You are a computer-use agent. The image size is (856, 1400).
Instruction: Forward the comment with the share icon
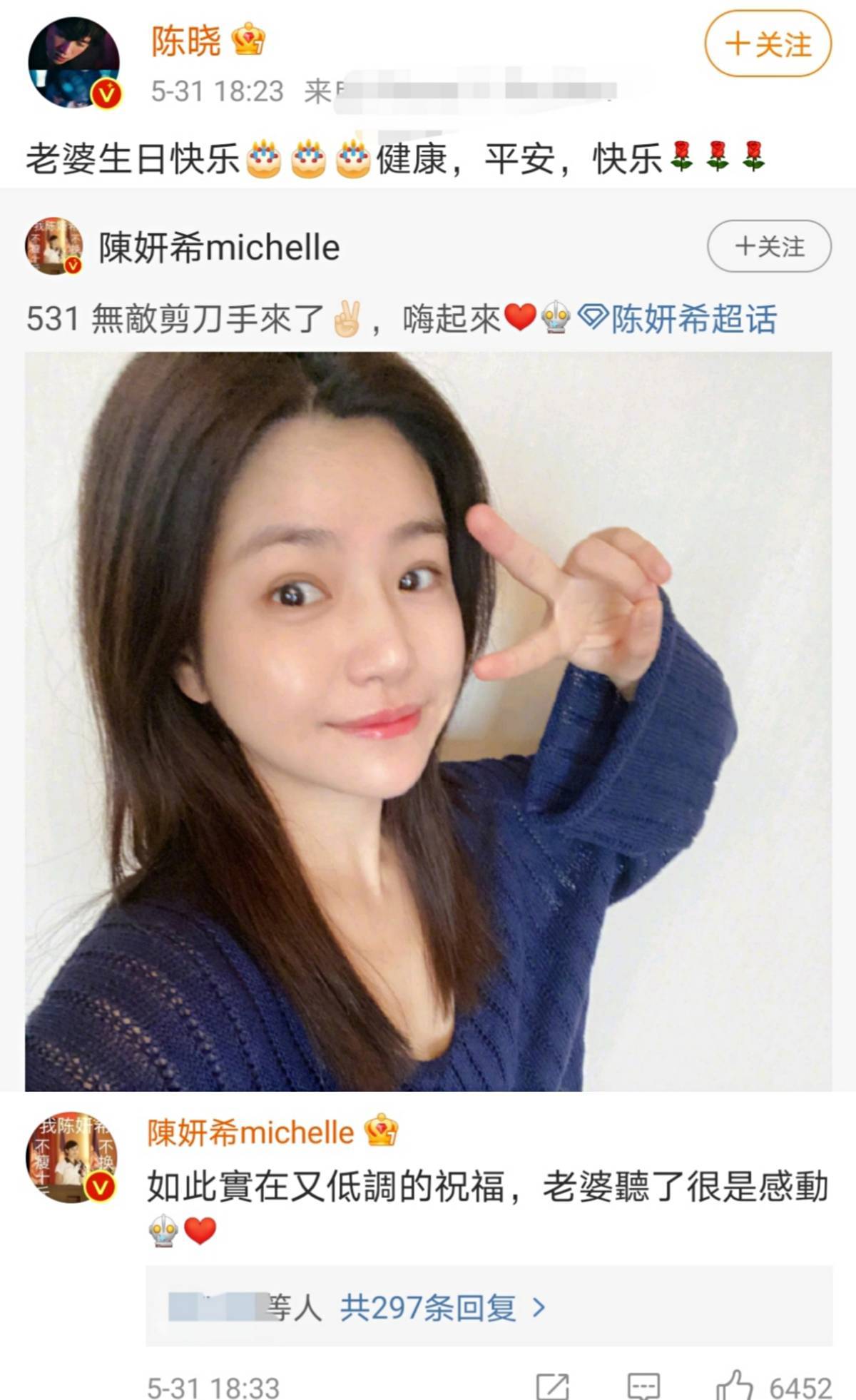(x=553, y=1386)
